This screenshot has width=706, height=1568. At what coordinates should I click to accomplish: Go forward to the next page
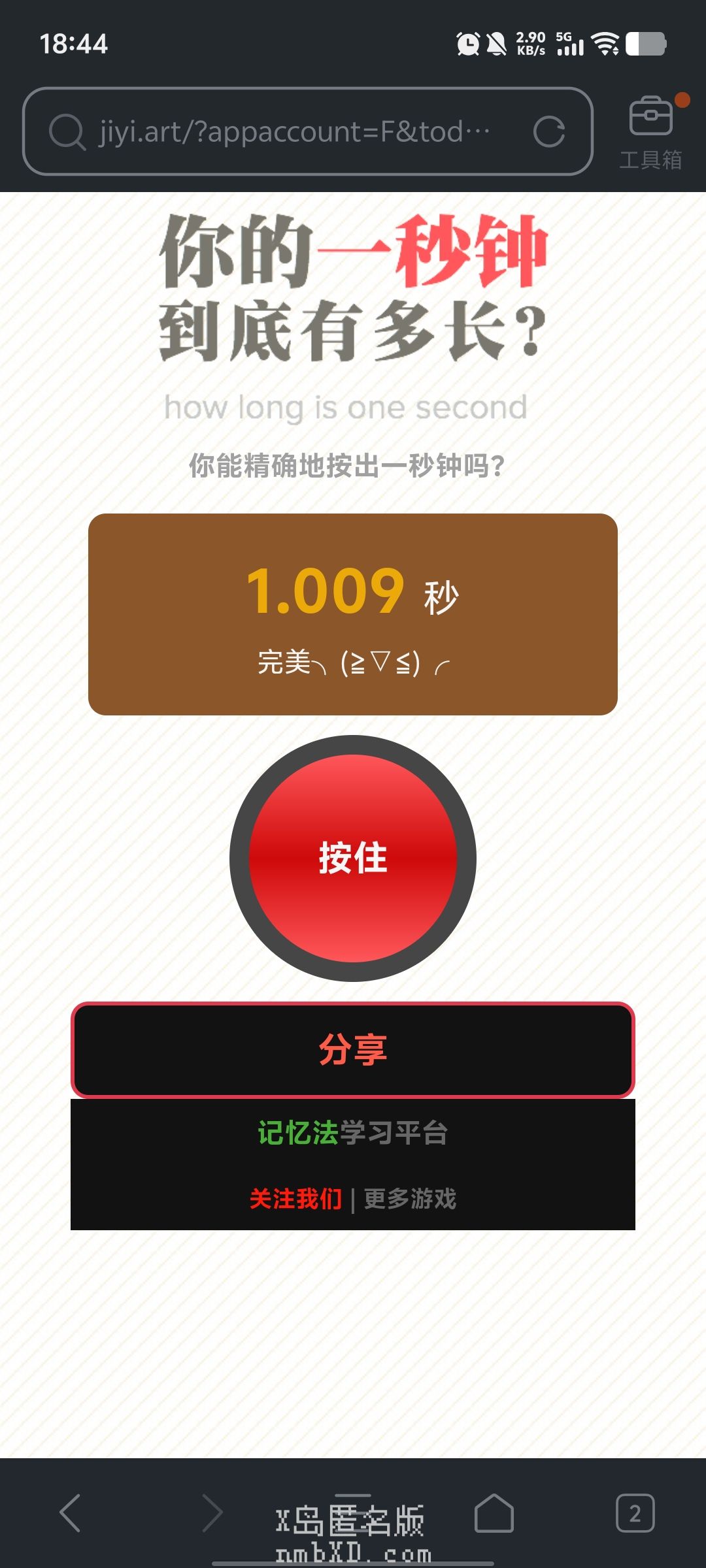pos(212,1512)
